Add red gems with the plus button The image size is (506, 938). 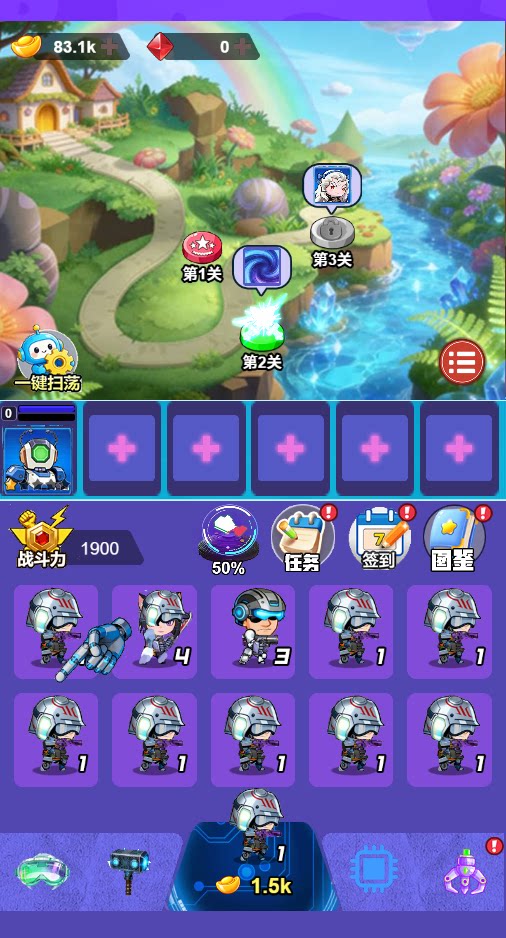(x=241, y=48)
